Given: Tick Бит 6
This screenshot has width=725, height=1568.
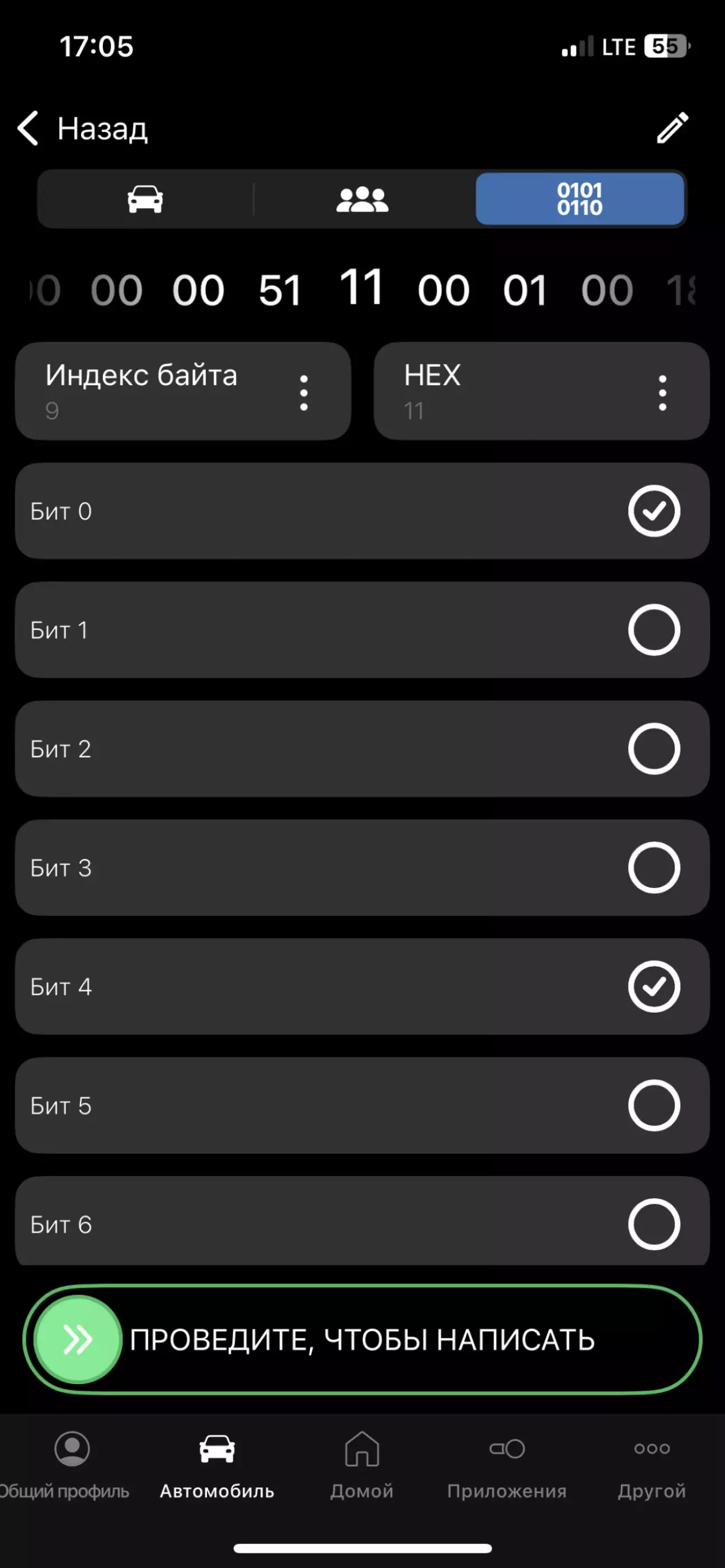Looking at the screenshot, I should coord(654,1224).
